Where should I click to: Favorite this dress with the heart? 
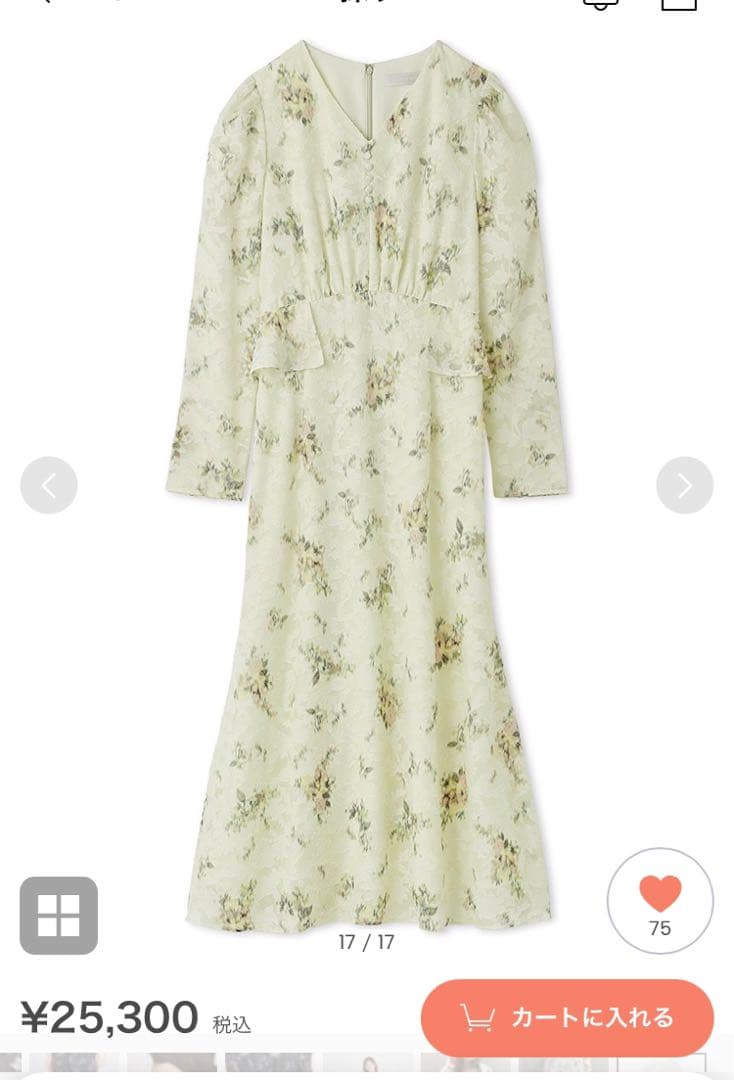(x=660, y=900)
